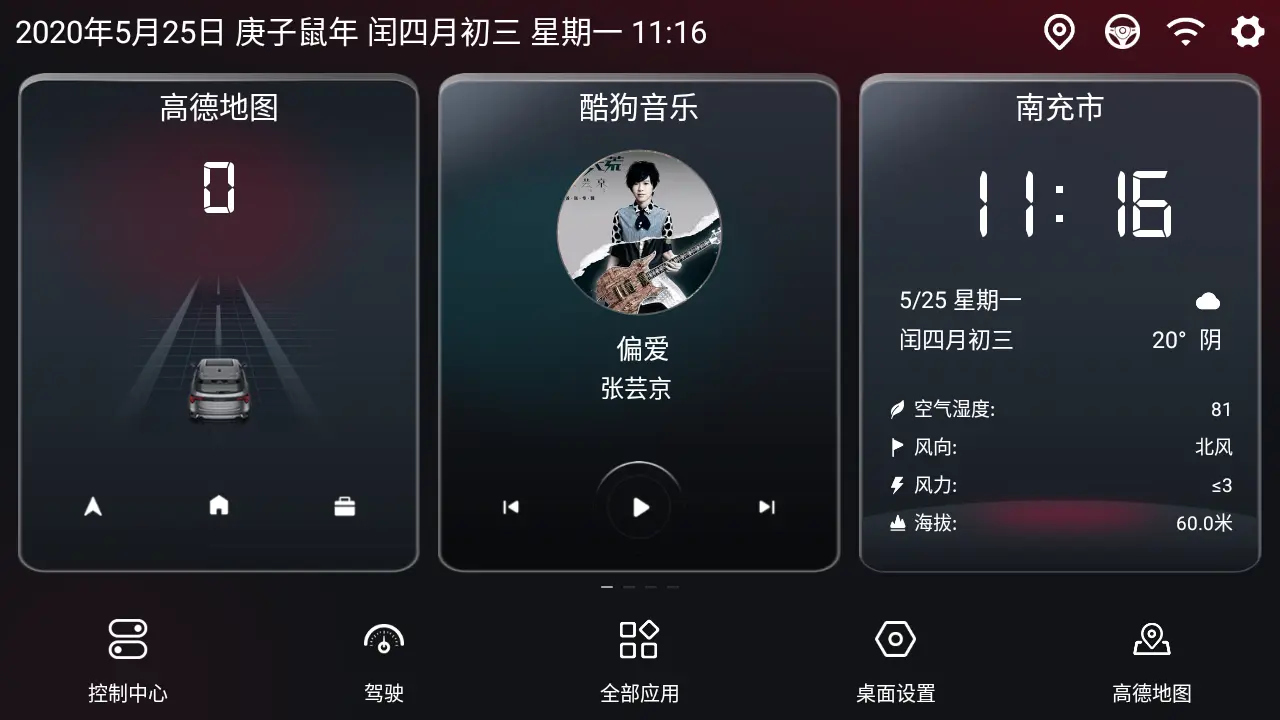Open Wi-Fi settings from top bar

1185,32
